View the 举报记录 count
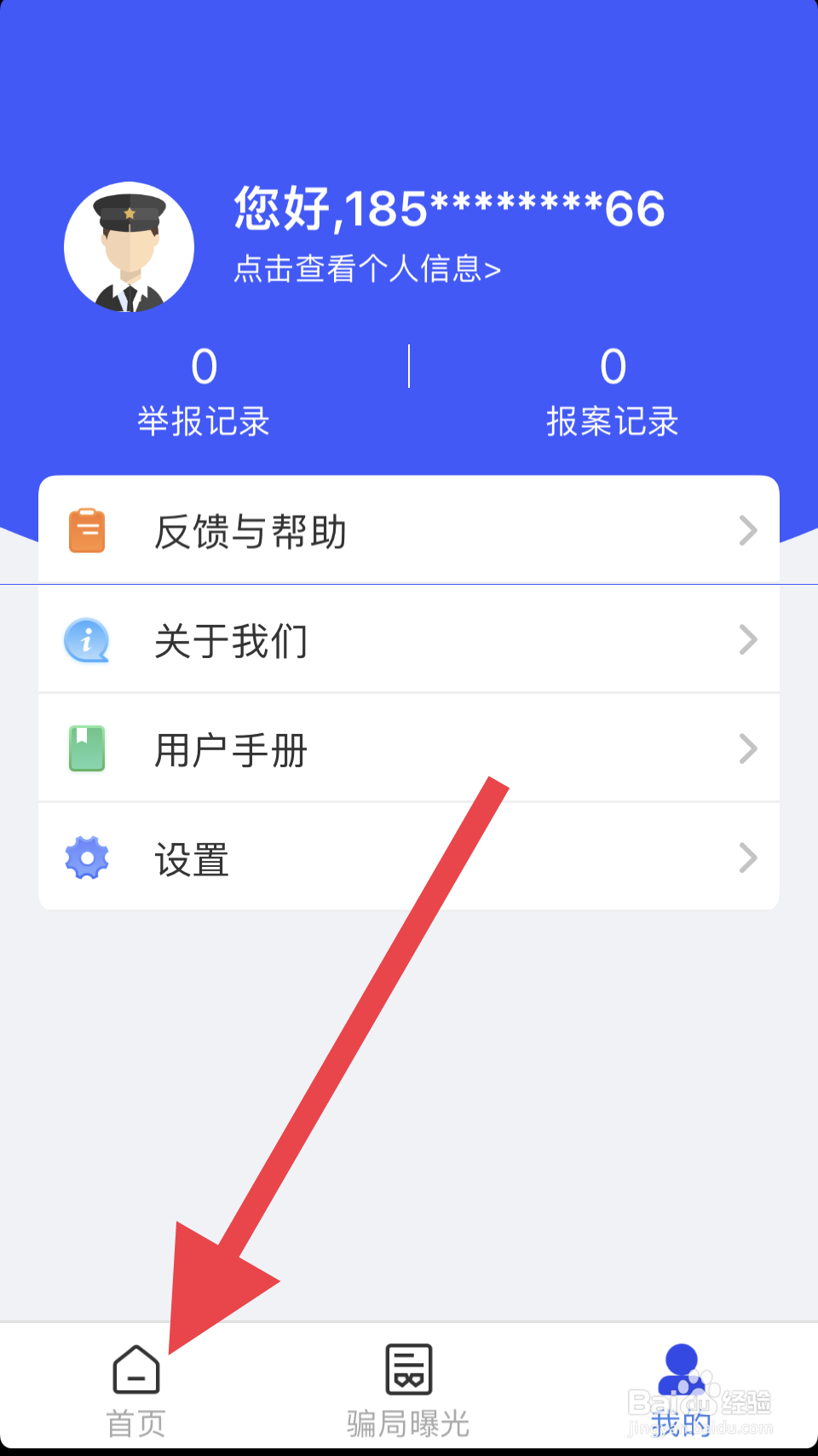 (204, 392)
